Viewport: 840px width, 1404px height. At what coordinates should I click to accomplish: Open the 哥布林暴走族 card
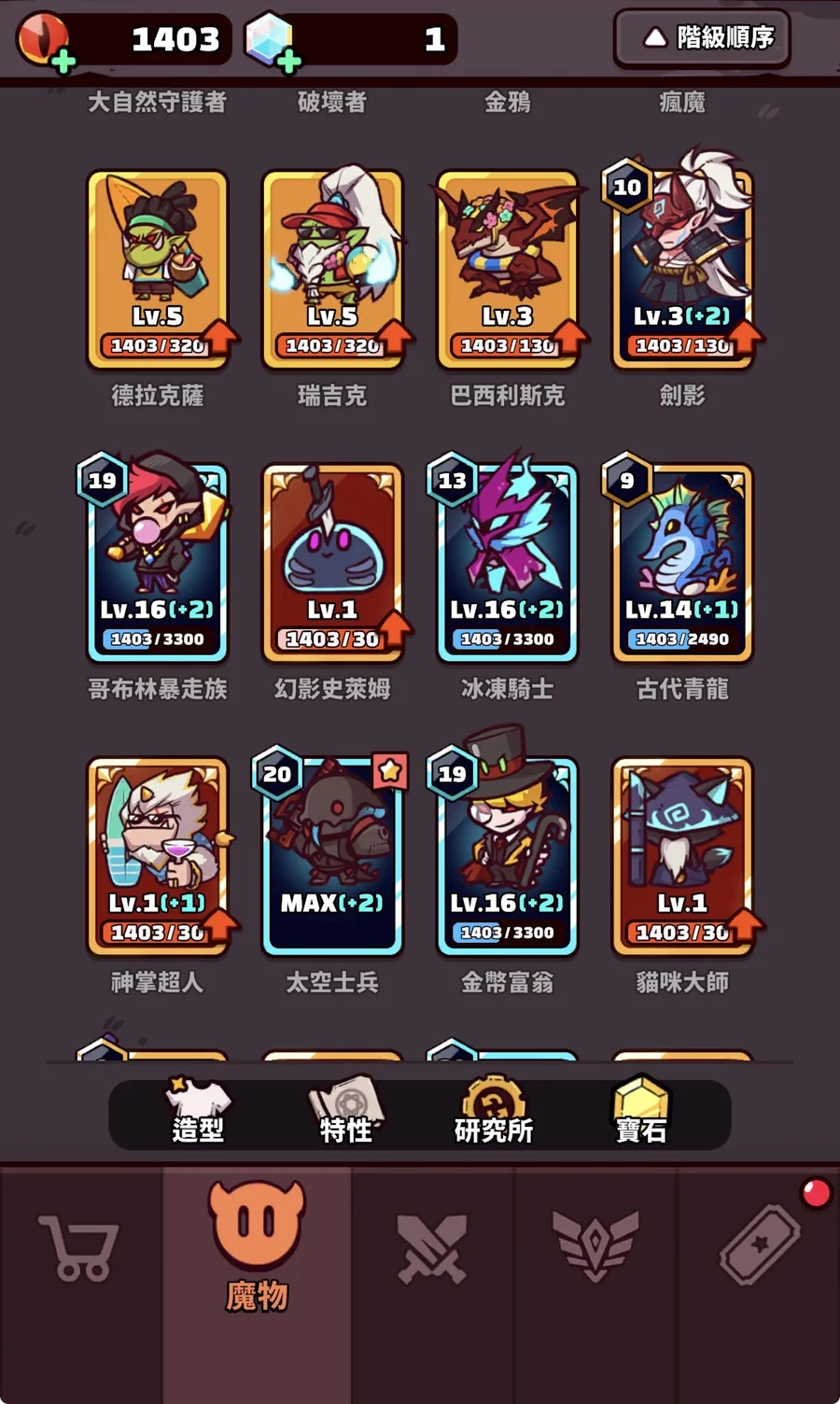(158, 562)
